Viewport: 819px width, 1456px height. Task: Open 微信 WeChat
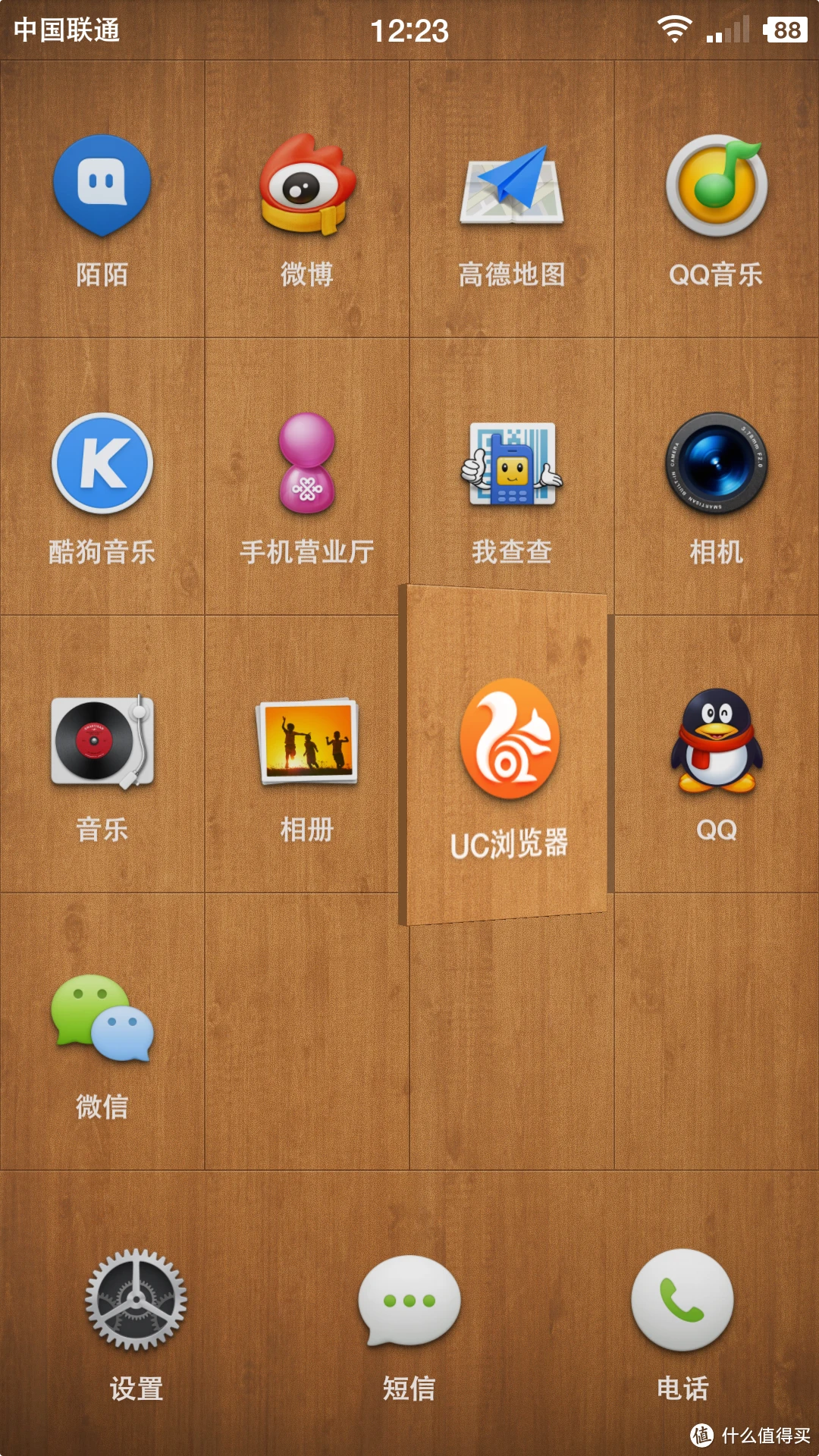[102, 1018]
